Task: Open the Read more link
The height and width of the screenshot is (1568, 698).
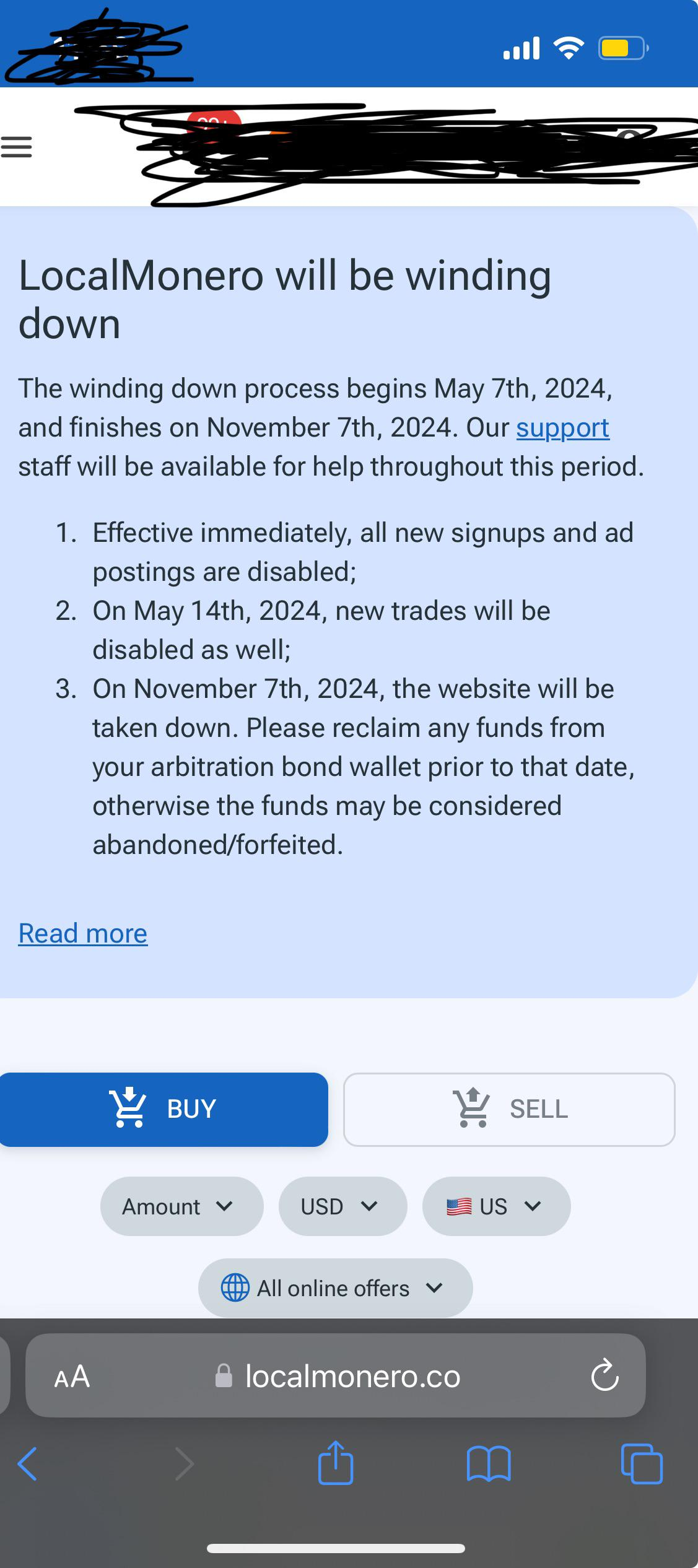Action: pos(83,933)
